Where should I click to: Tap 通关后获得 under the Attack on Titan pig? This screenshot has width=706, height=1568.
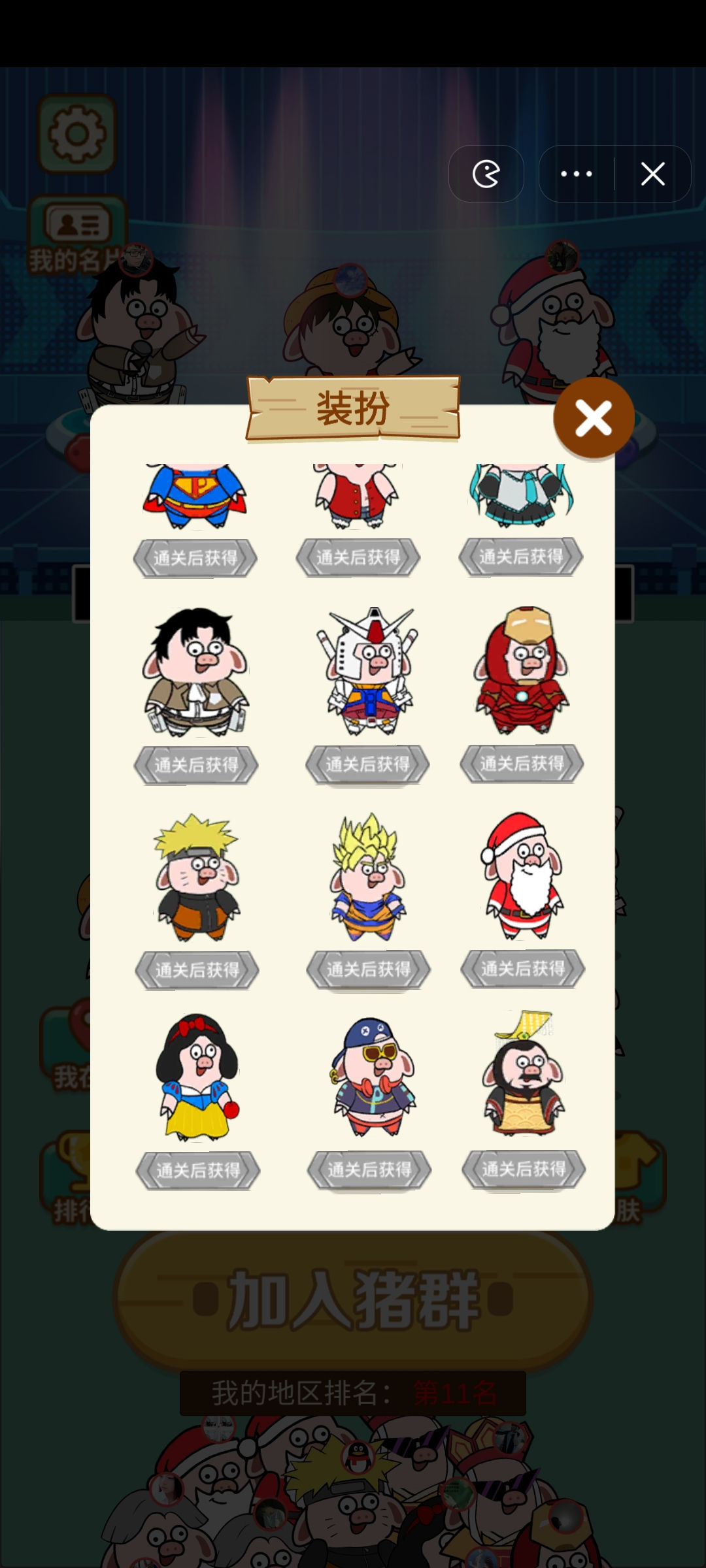pyautogui.click(x=196, y=764)
